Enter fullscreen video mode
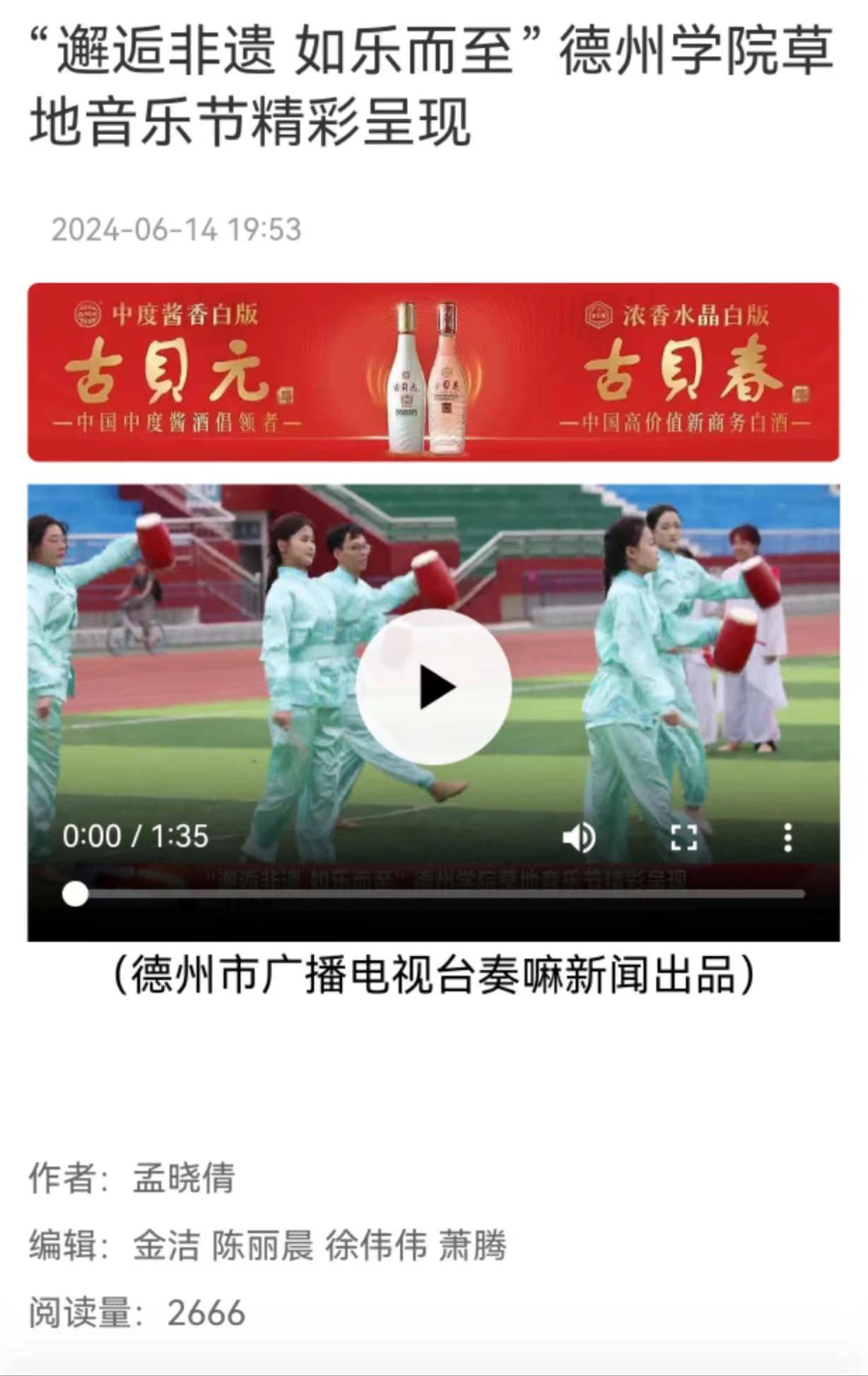 (x=684, y=838)
